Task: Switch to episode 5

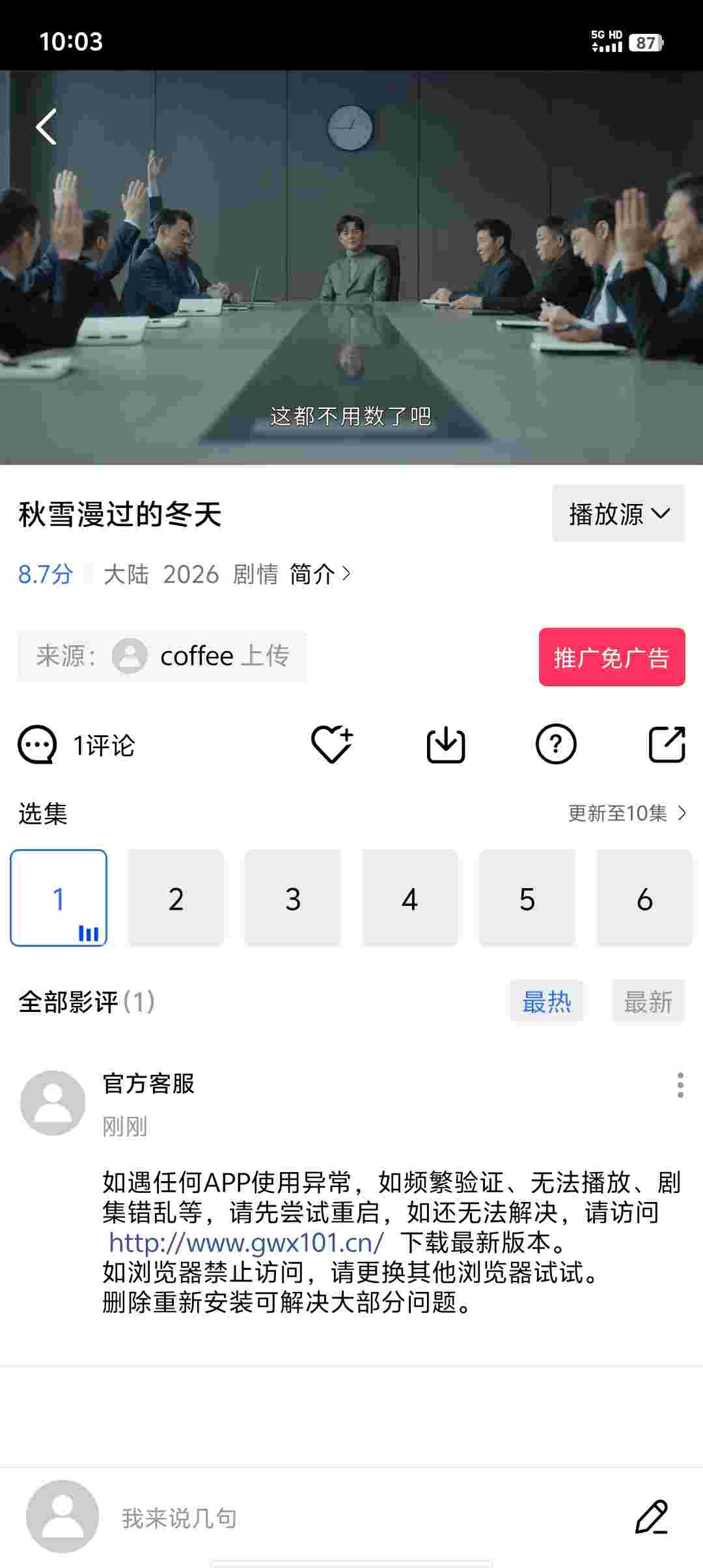Action: tap(527, 899)
